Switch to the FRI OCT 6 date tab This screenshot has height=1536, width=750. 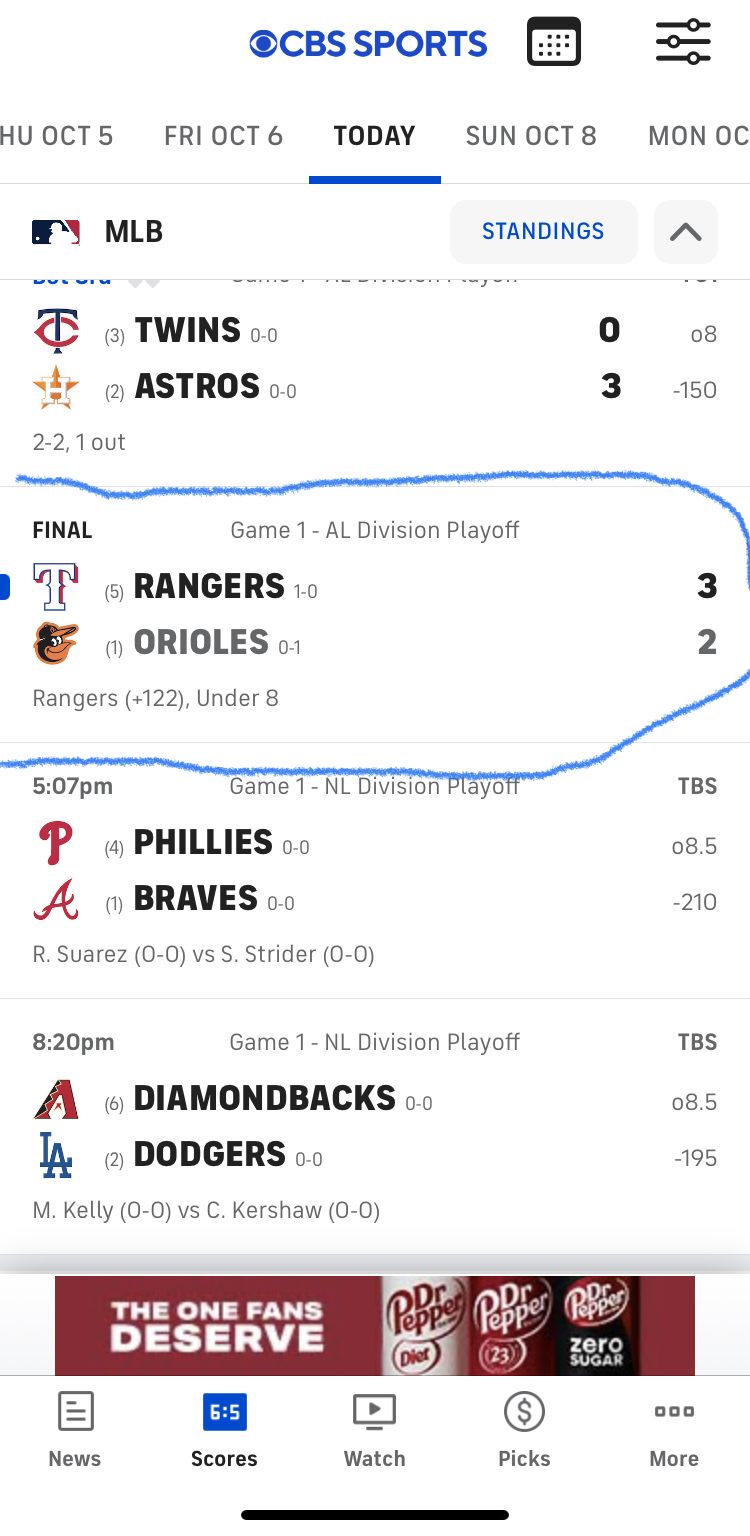tap(223, 136)
